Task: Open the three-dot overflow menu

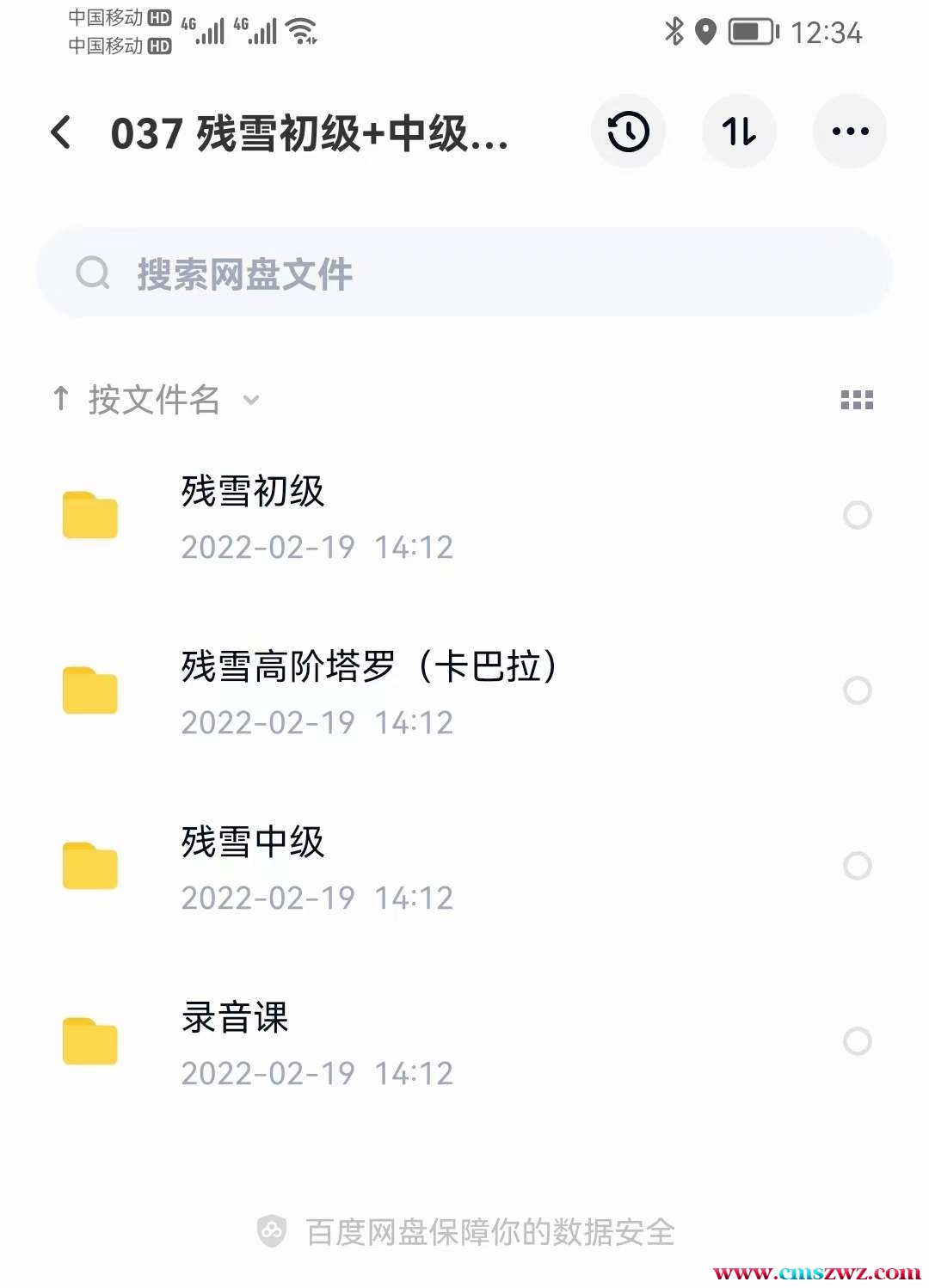Action: coord(850,132)
